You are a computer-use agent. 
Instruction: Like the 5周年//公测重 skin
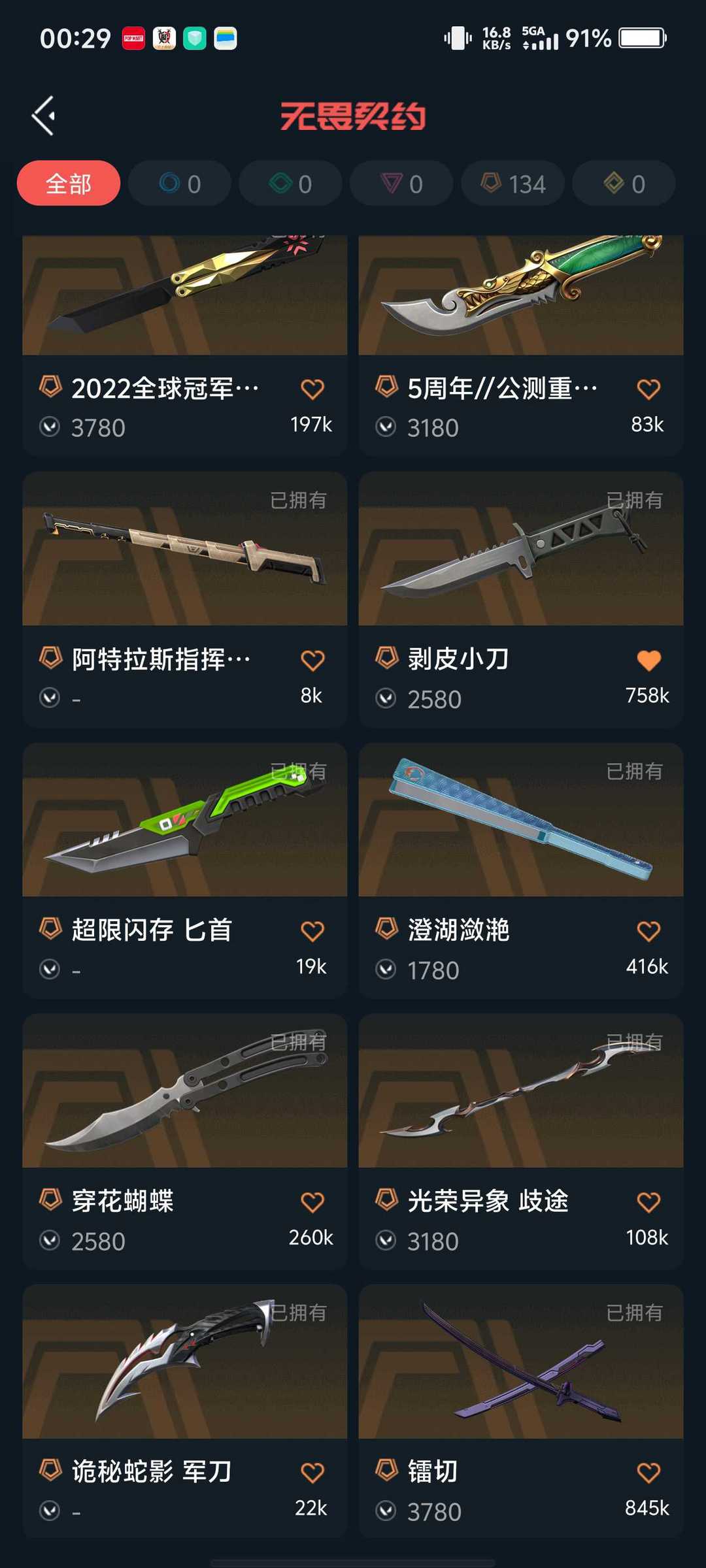click(x=648, y=389)
